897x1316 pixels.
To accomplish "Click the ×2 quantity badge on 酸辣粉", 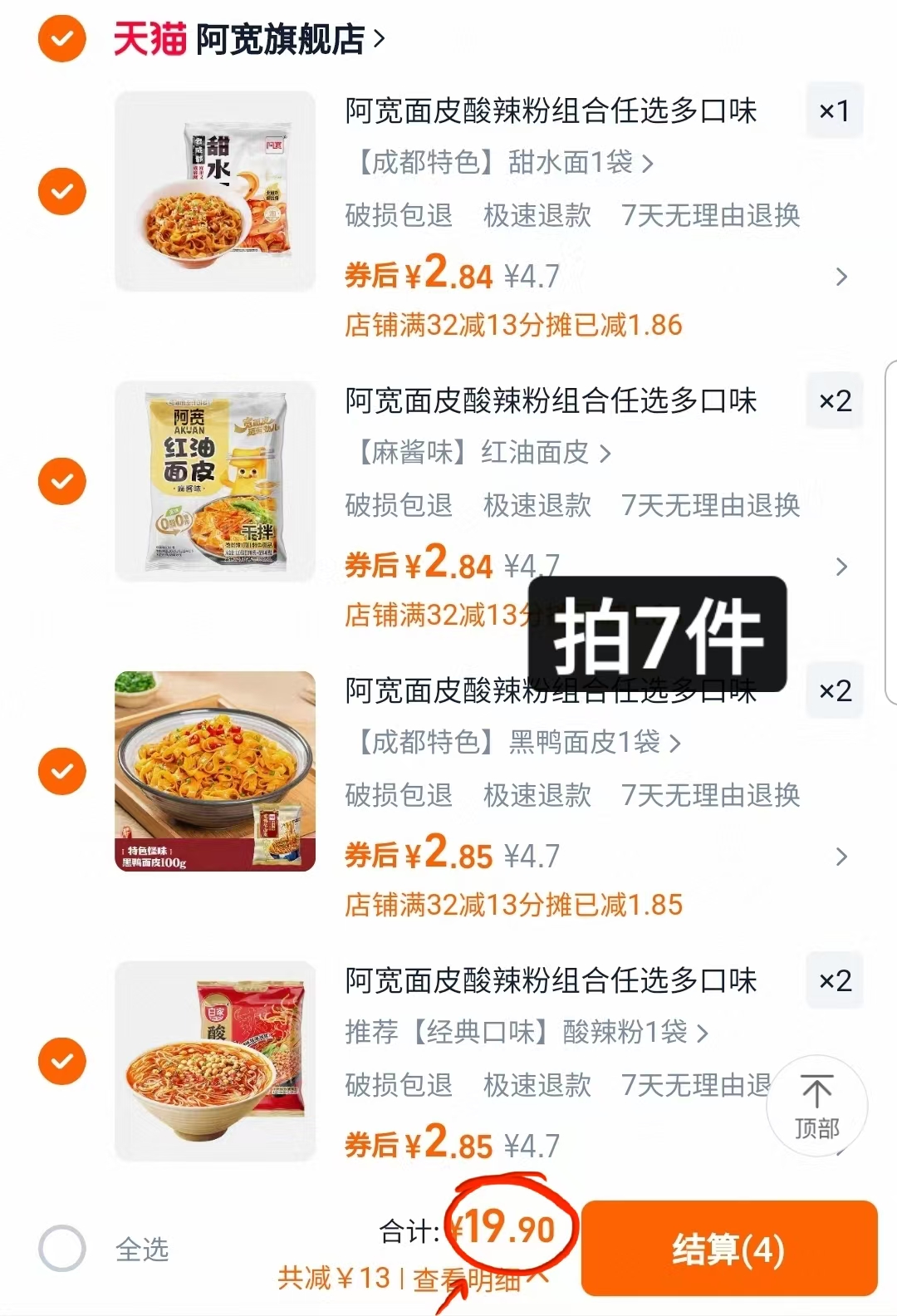I will 834,980.
